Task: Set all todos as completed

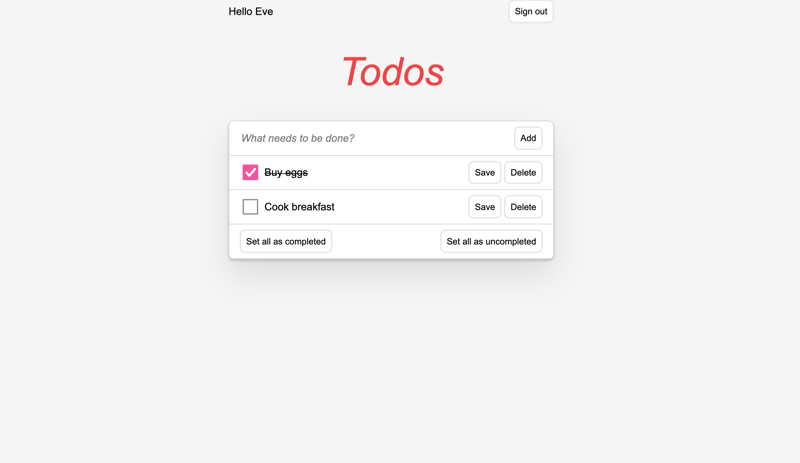Action: click(286, 241)
